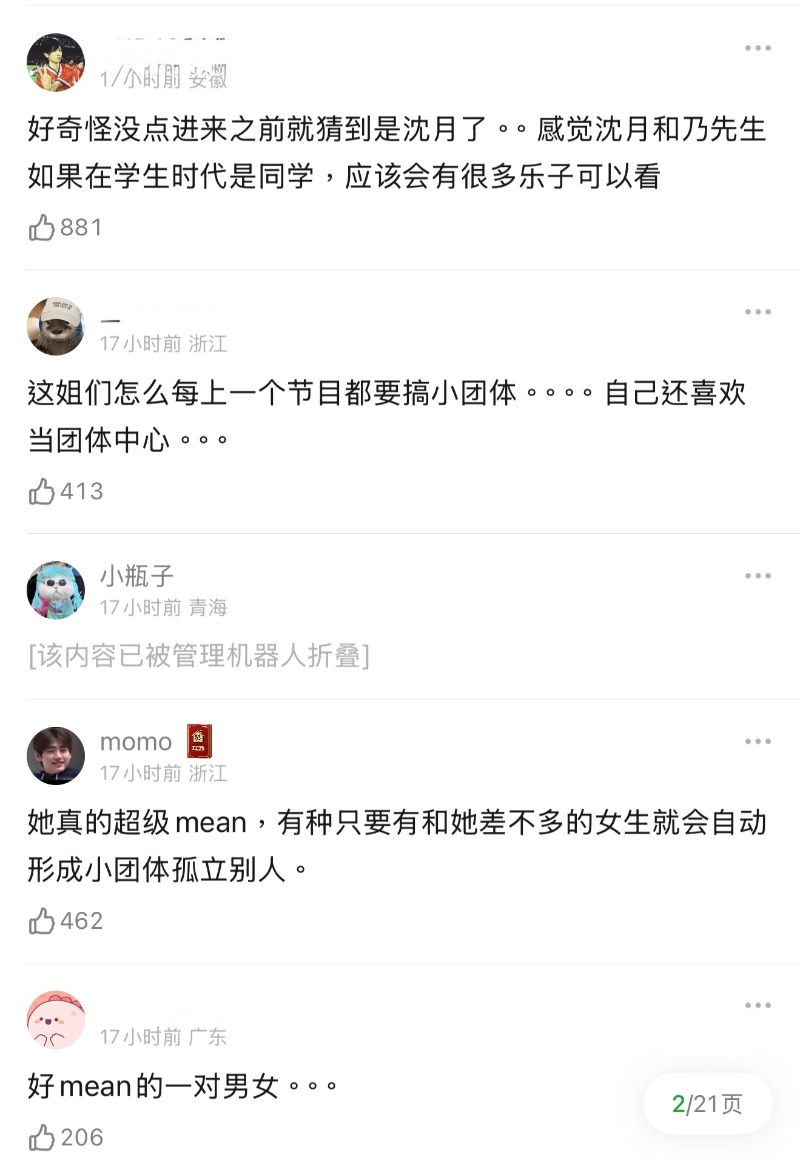Screen dimensions: 800x1160
Task: Open the 2/21 page selector
Action: pos(707,1104)
